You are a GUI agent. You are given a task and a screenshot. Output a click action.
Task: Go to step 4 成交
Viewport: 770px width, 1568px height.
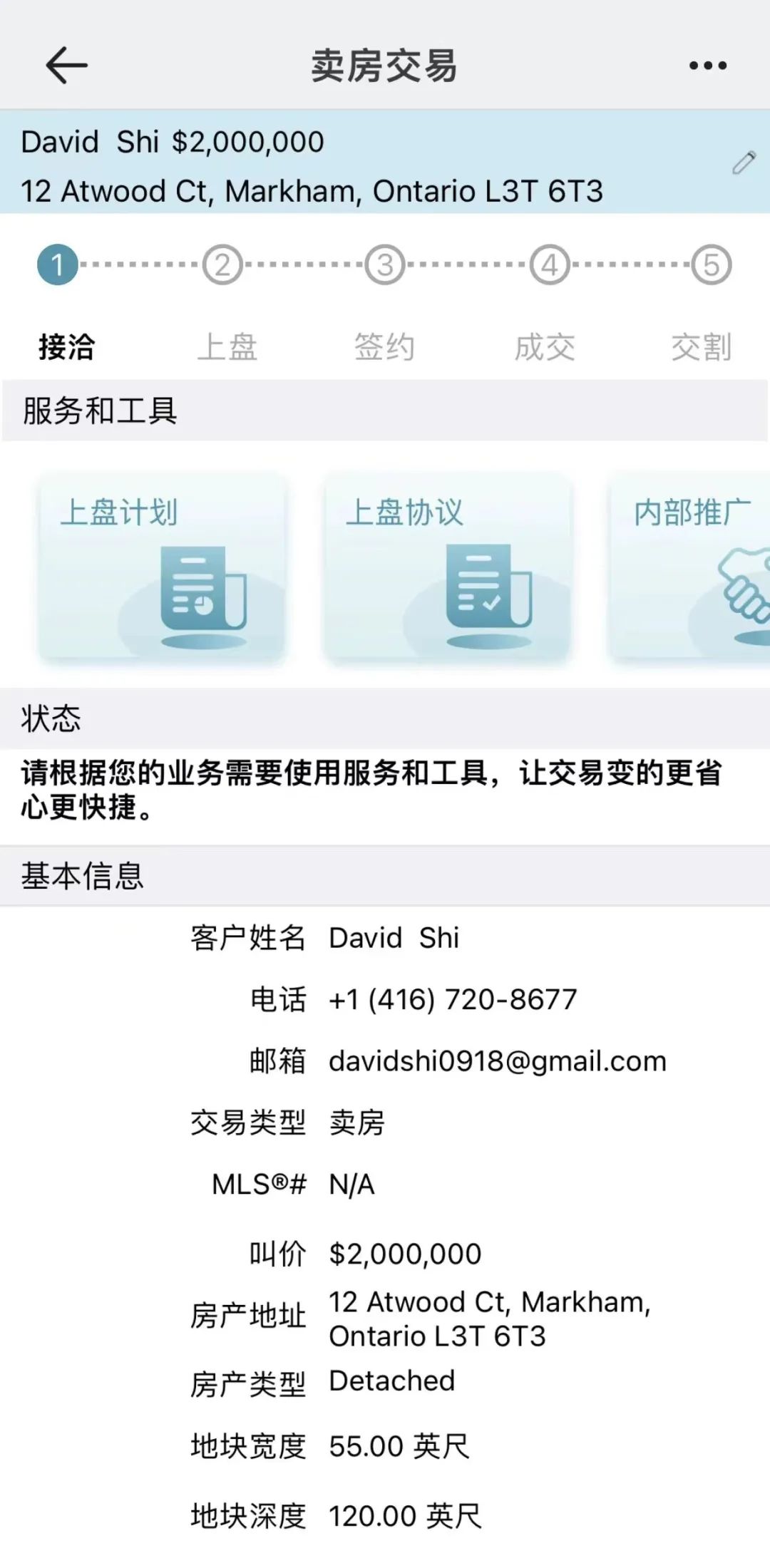549,265
